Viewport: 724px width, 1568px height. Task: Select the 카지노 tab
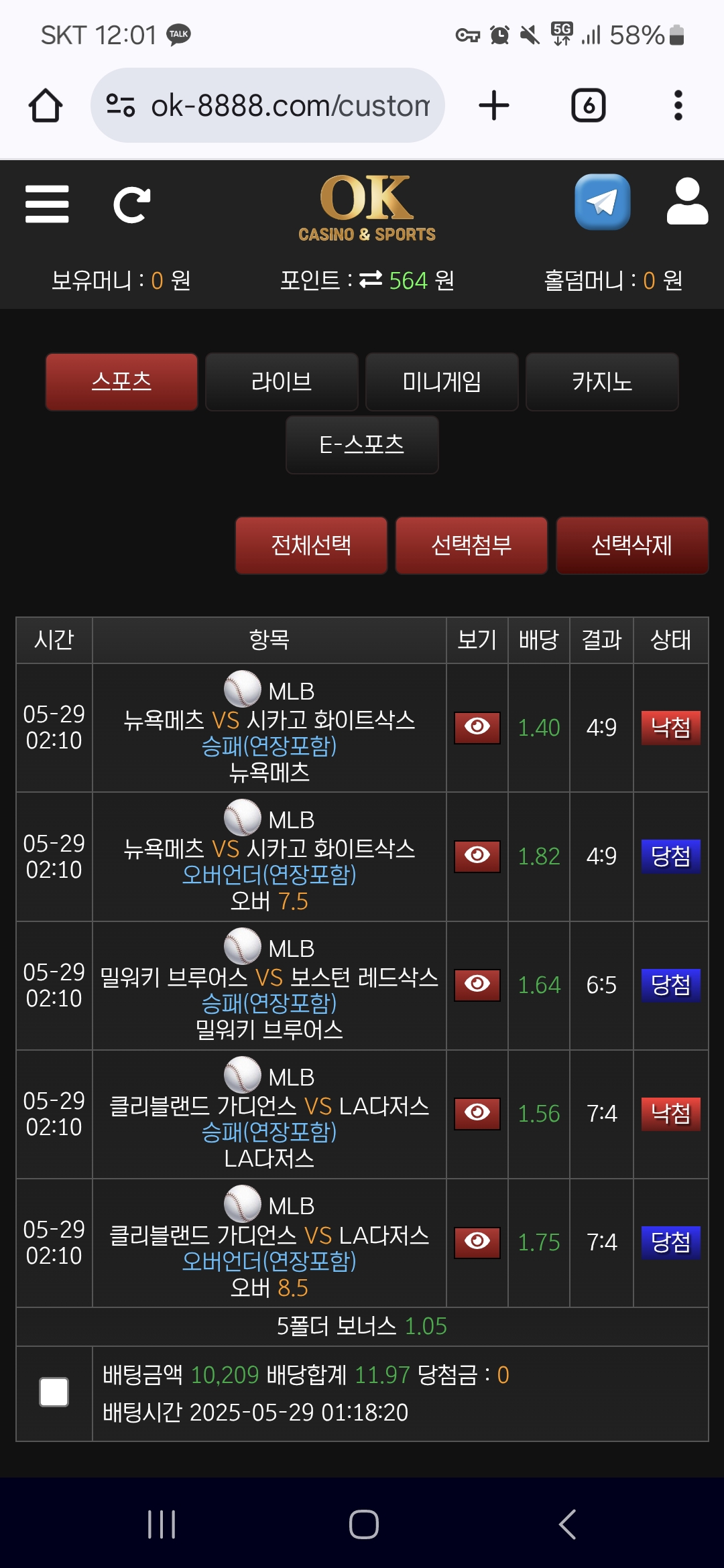tap(602, 381)
